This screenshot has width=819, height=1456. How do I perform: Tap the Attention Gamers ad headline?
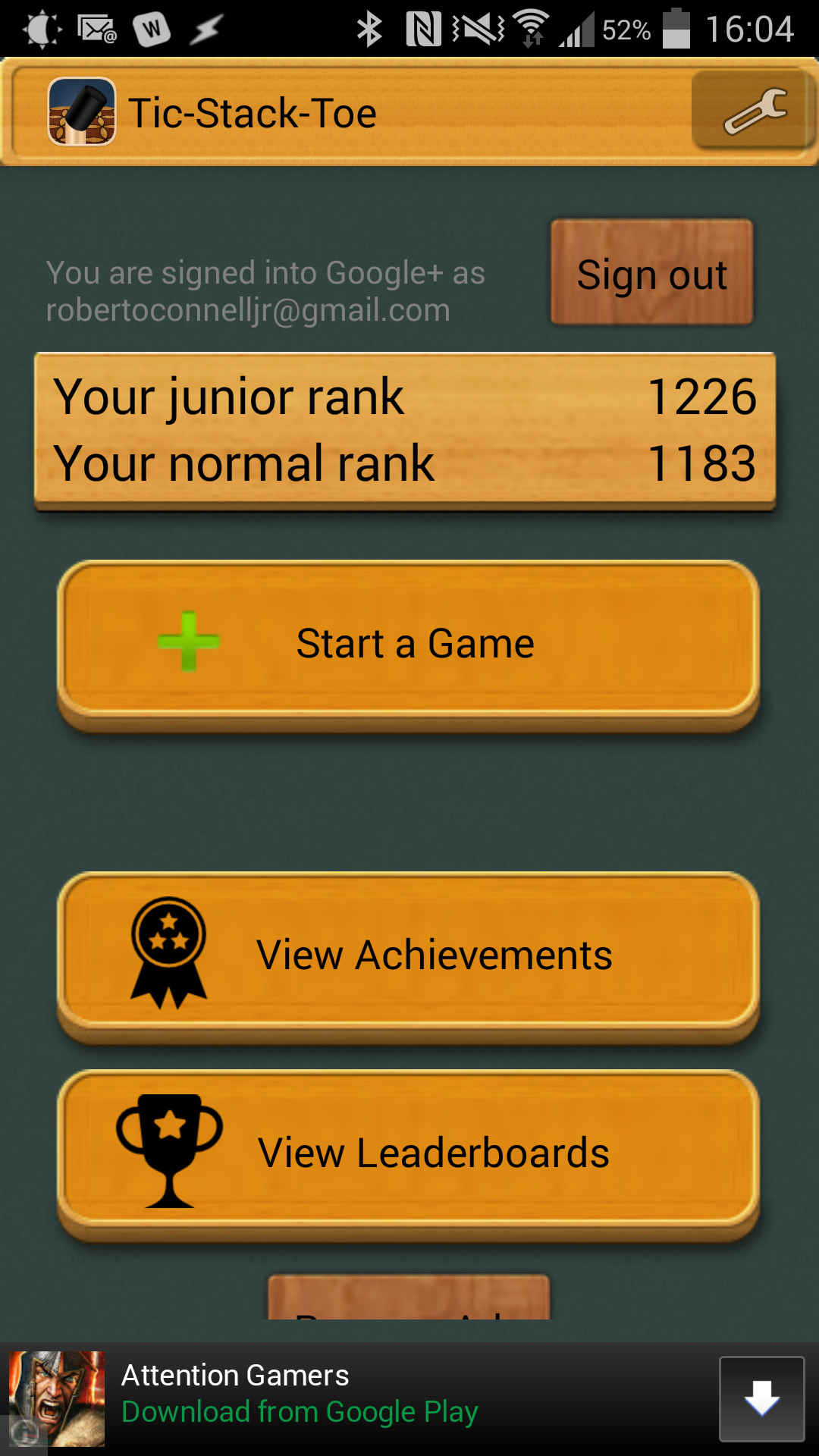[x=234, y=1376]
